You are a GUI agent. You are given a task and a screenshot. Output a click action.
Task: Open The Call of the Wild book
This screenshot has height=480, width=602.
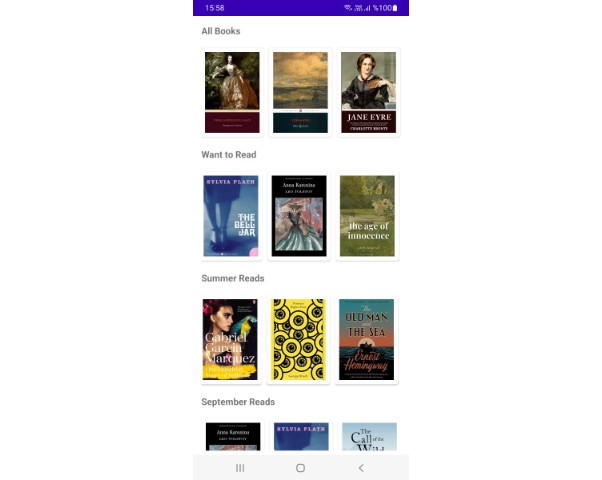tap(369, 437)
